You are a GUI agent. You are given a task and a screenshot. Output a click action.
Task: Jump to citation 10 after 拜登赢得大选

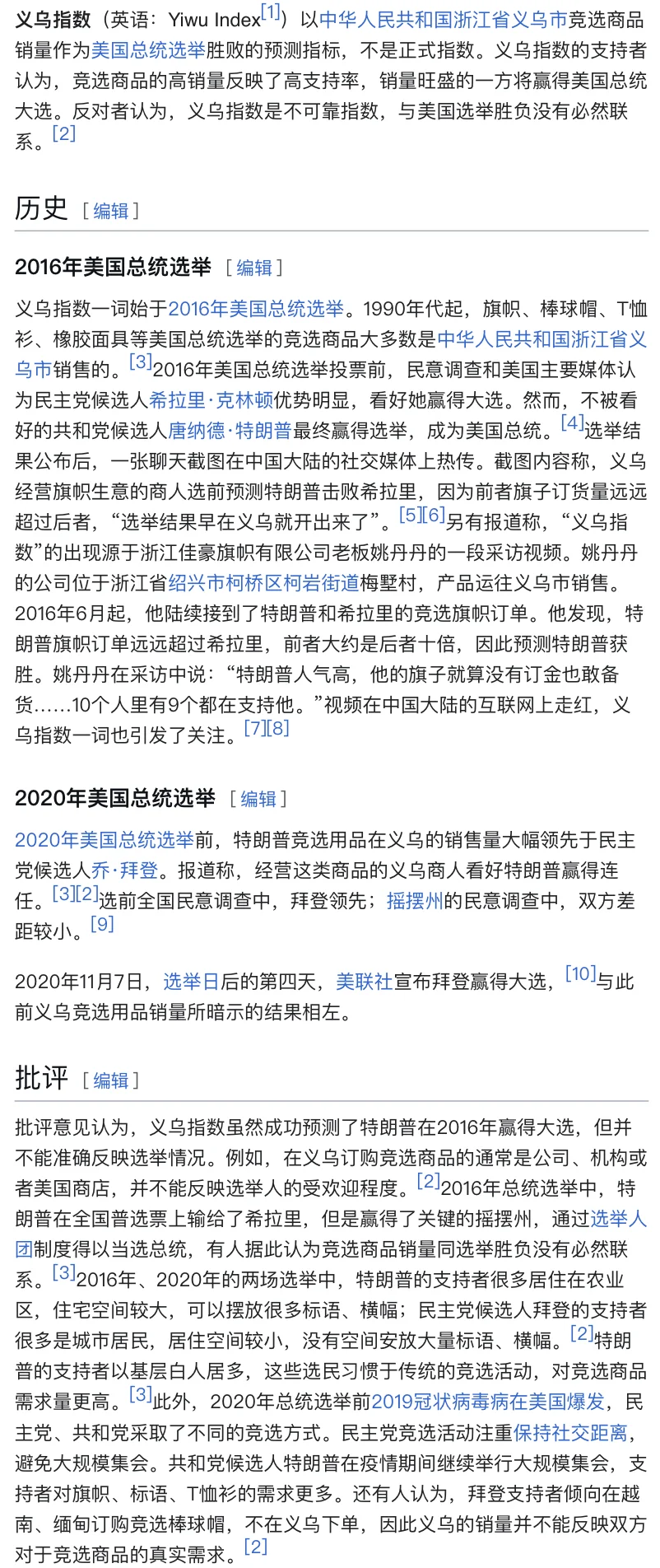(x=580, y=974)
